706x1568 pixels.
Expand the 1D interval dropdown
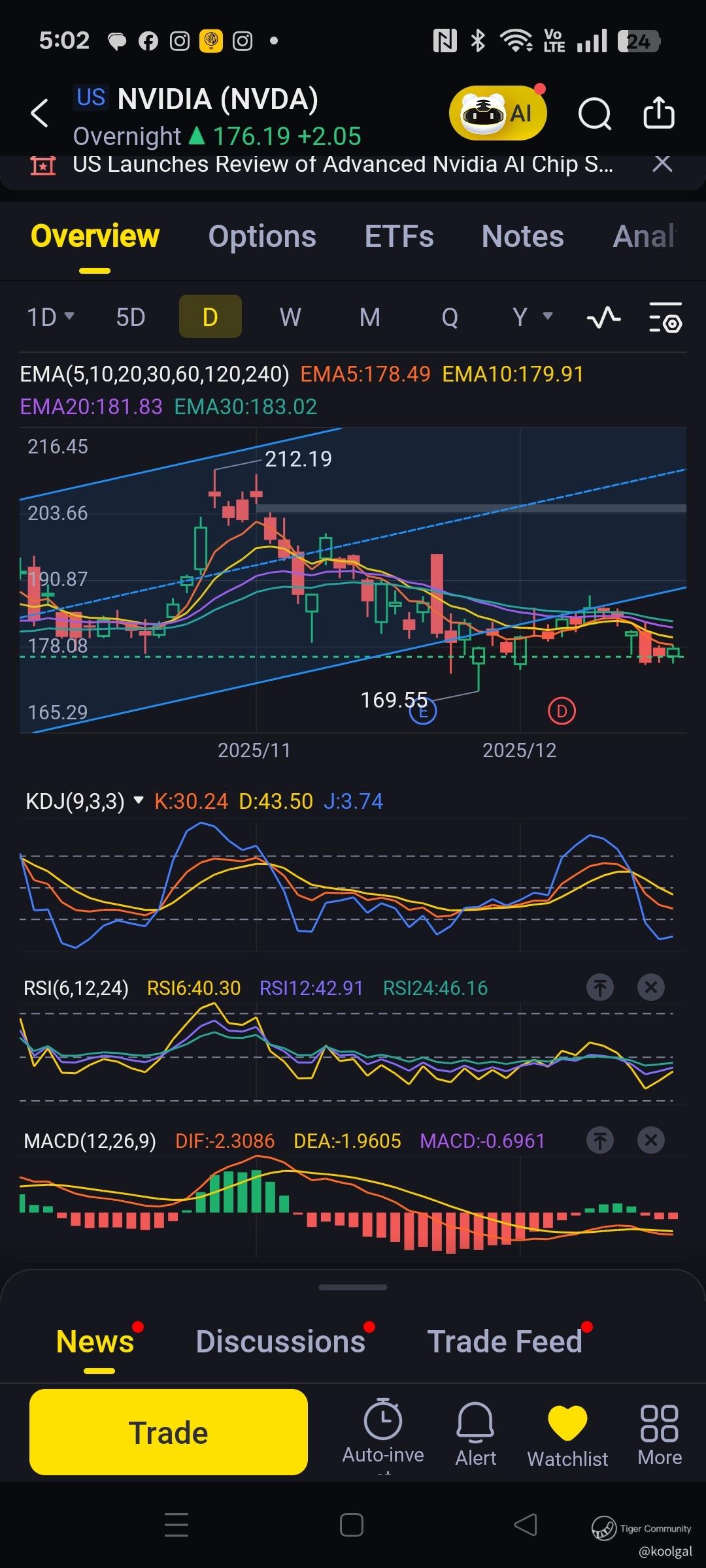pyautogui.click(x=50, y=318)
